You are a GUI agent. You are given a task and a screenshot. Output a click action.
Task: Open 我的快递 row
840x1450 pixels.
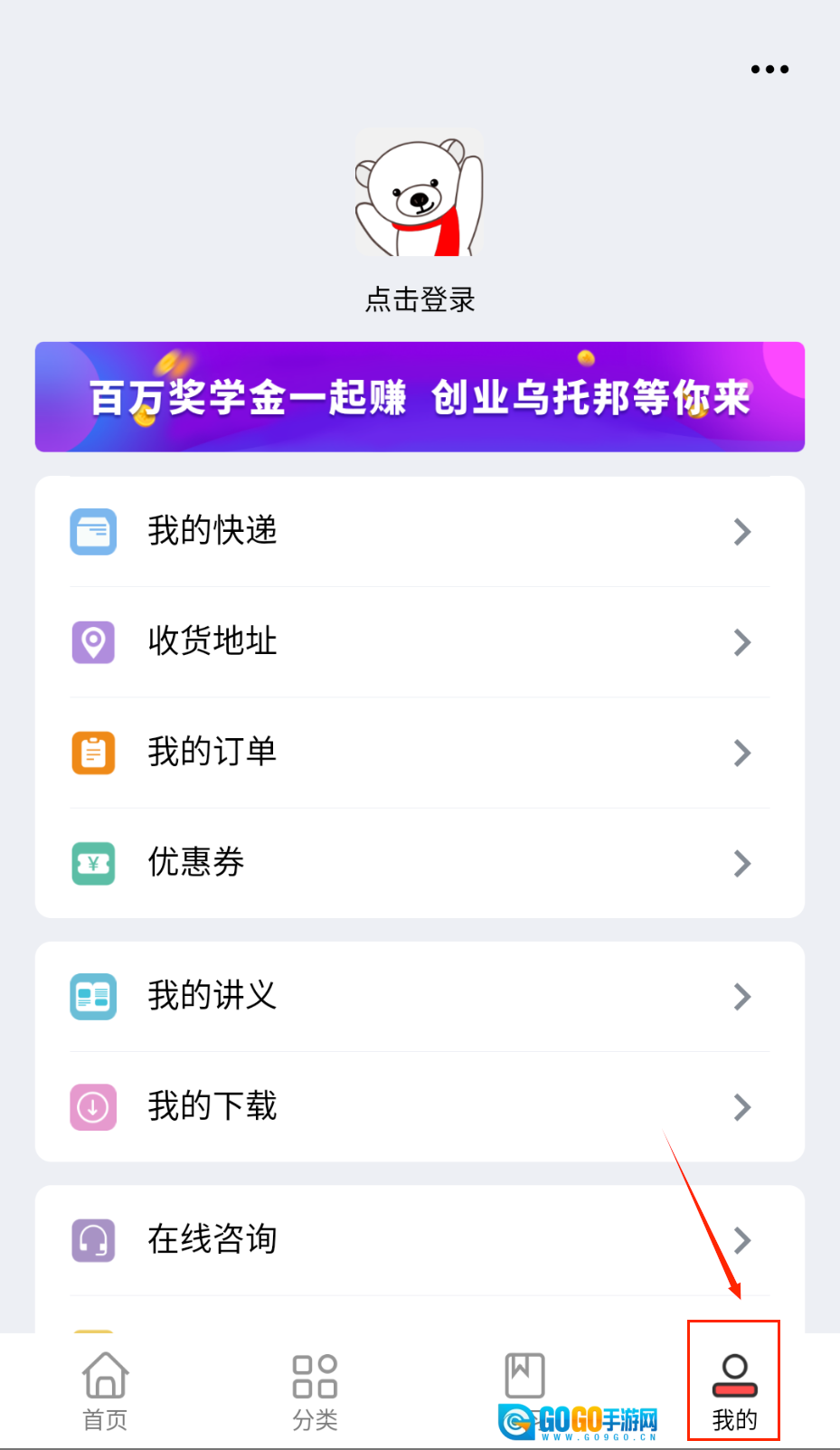pos(420,532)
